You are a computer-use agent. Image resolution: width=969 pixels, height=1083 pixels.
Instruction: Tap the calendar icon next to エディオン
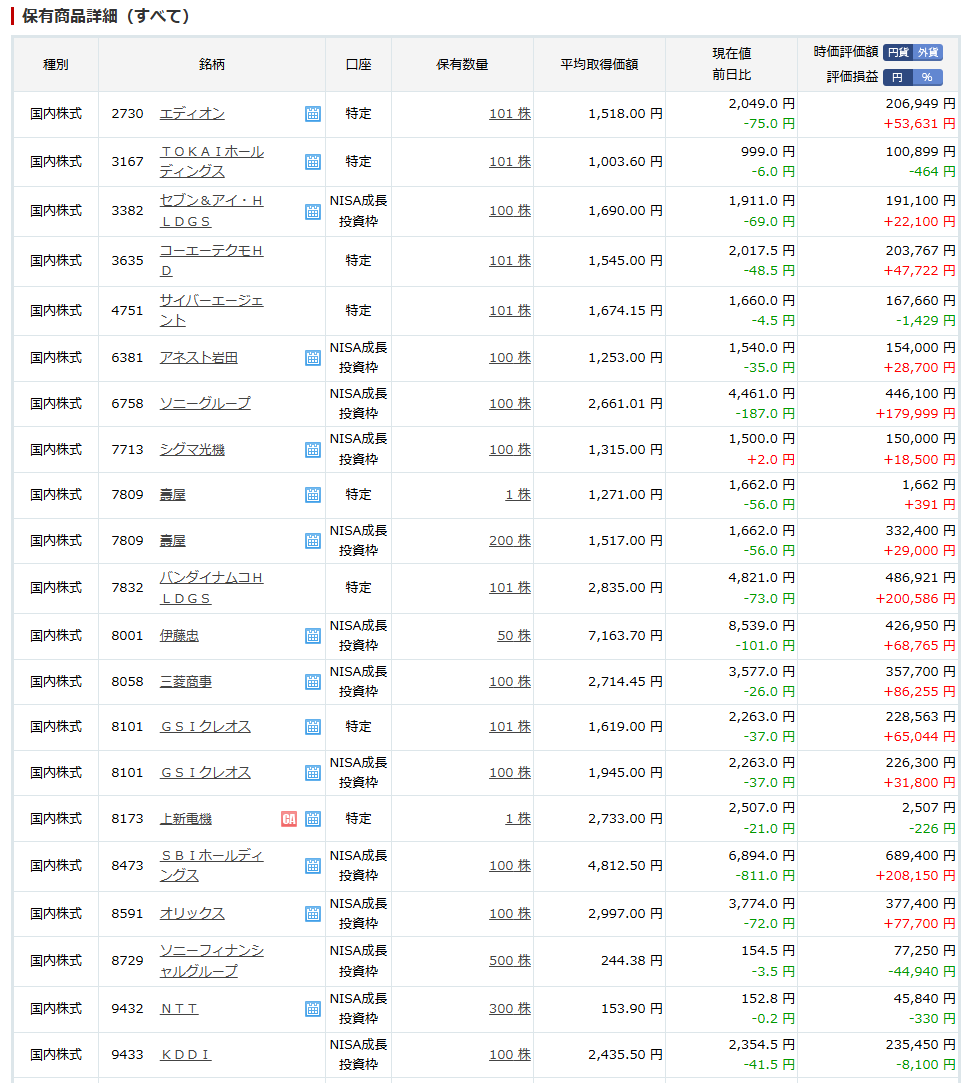pos(313,114)
